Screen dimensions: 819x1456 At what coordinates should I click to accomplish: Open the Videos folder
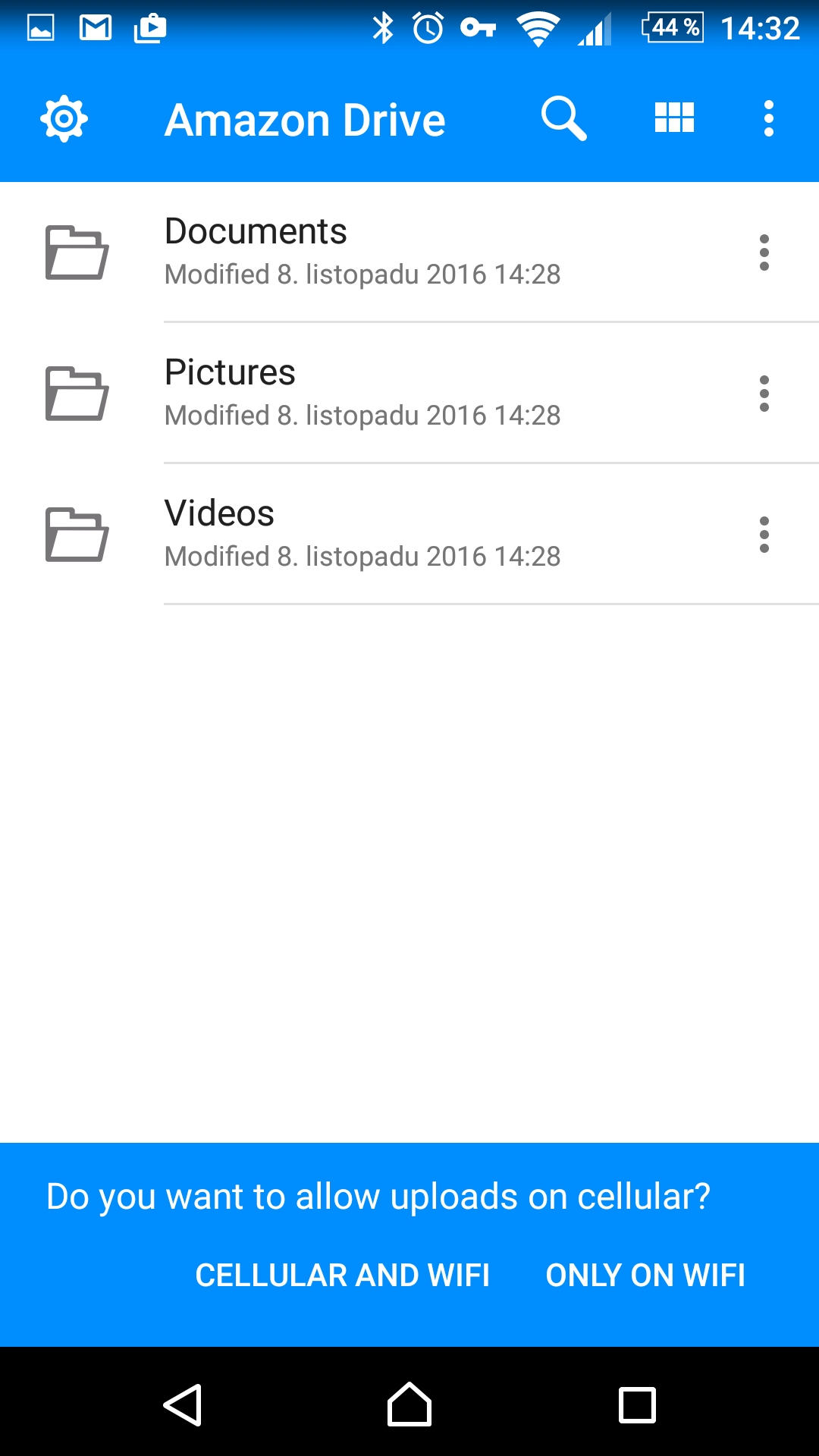(409, 535)
